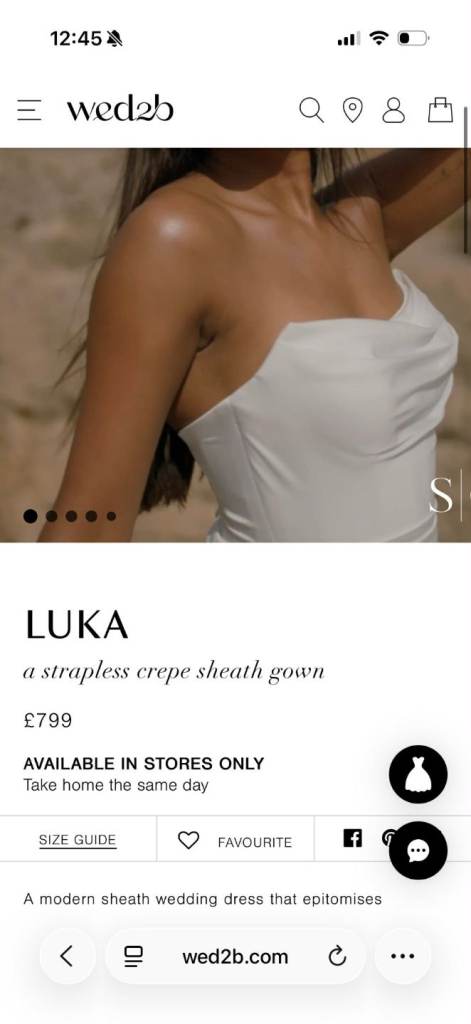471x1024 pixels.
Task: Open the page reader options icon
Action: [134, 957]
